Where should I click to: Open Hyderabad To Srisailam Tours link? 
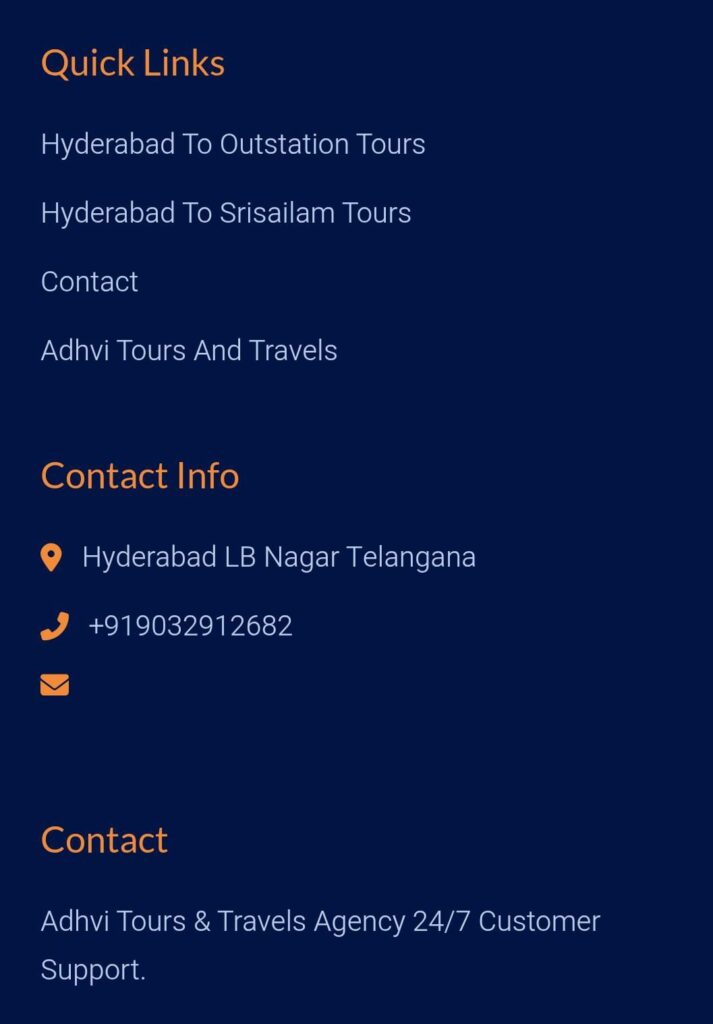point(225,213)
